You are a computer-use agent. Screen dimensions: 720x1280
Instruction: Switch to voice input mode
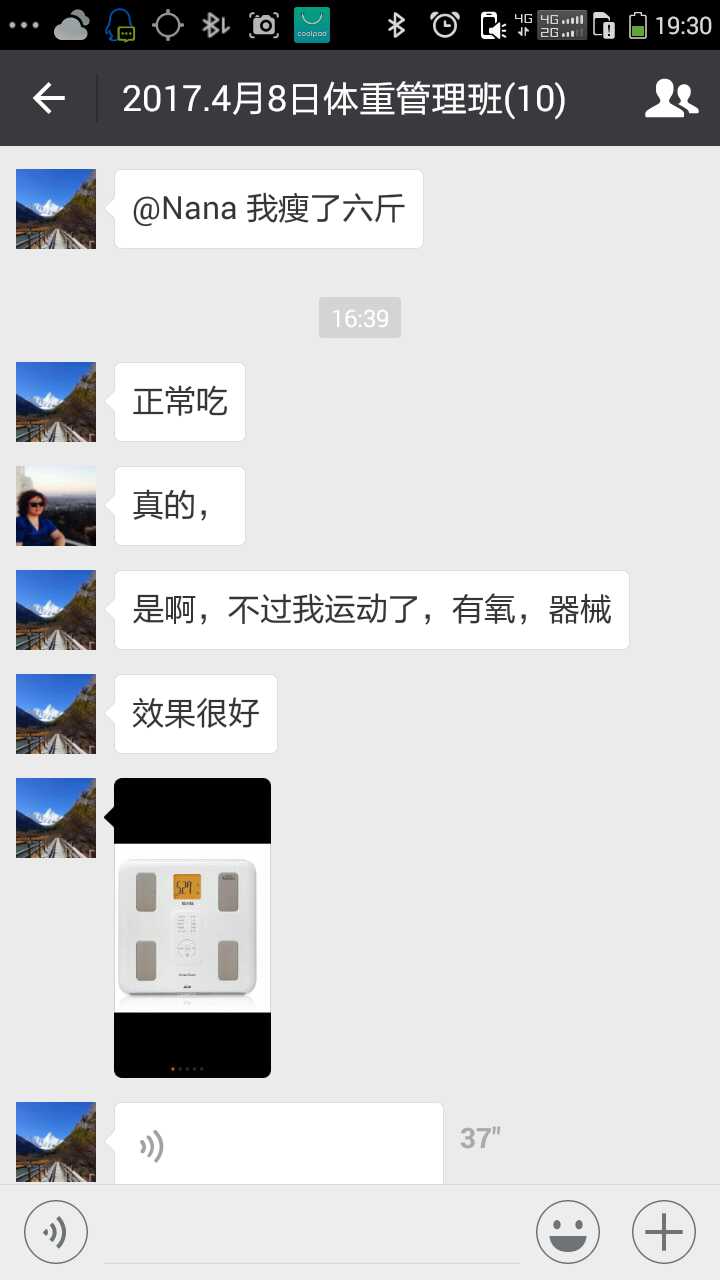56,1232
